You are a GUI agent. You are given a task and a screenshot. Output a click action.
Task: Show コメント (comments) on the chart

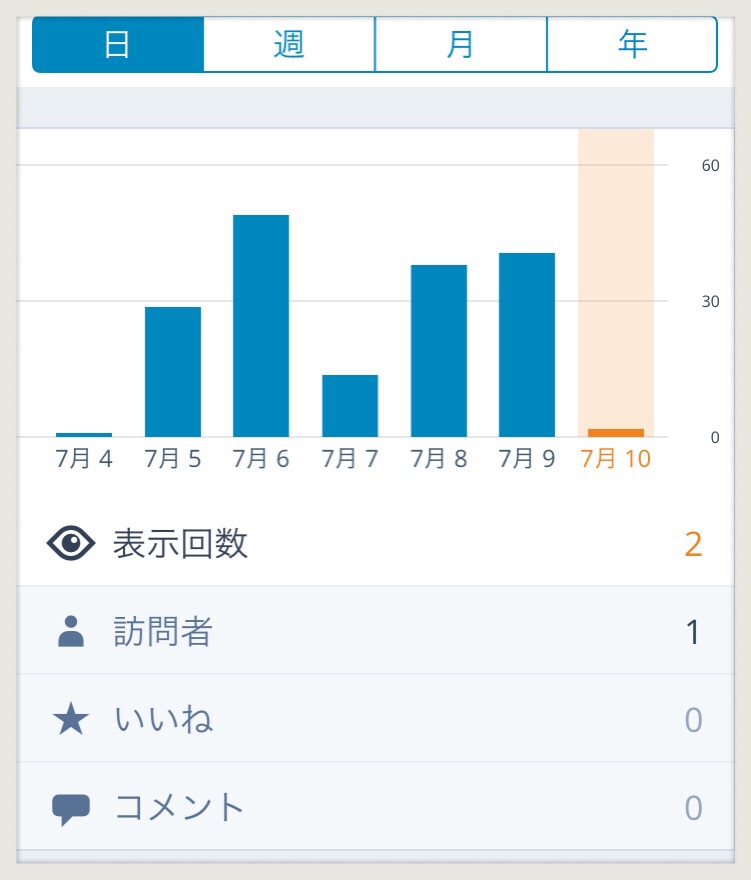[x=375, y=807]
